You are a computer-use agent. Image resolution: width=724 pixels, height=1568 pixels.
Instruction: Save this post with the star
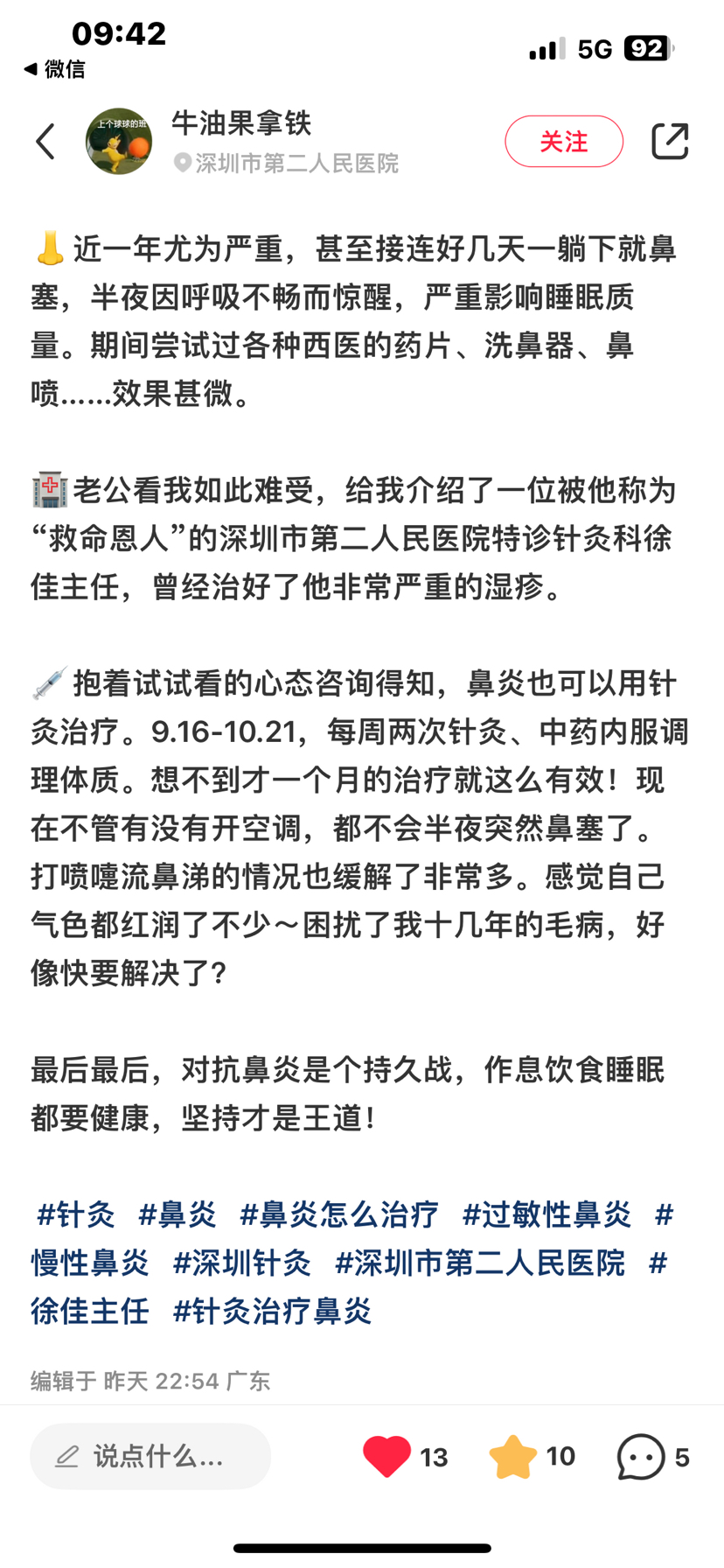pyautogui.click(x=512, y=1457)
